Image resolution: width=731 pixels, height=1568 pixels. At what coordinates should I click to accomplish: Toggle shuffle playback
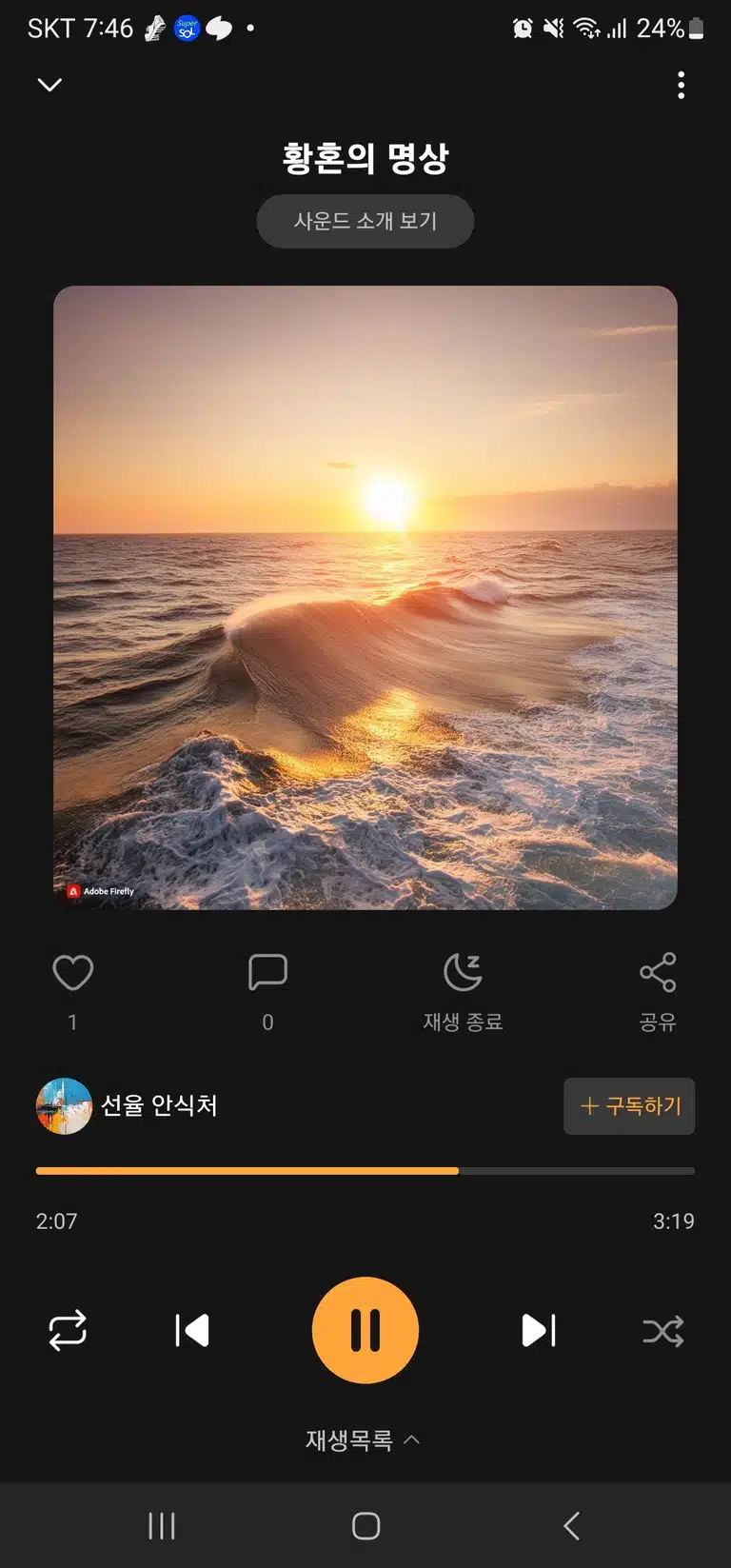click(662, 1331)
